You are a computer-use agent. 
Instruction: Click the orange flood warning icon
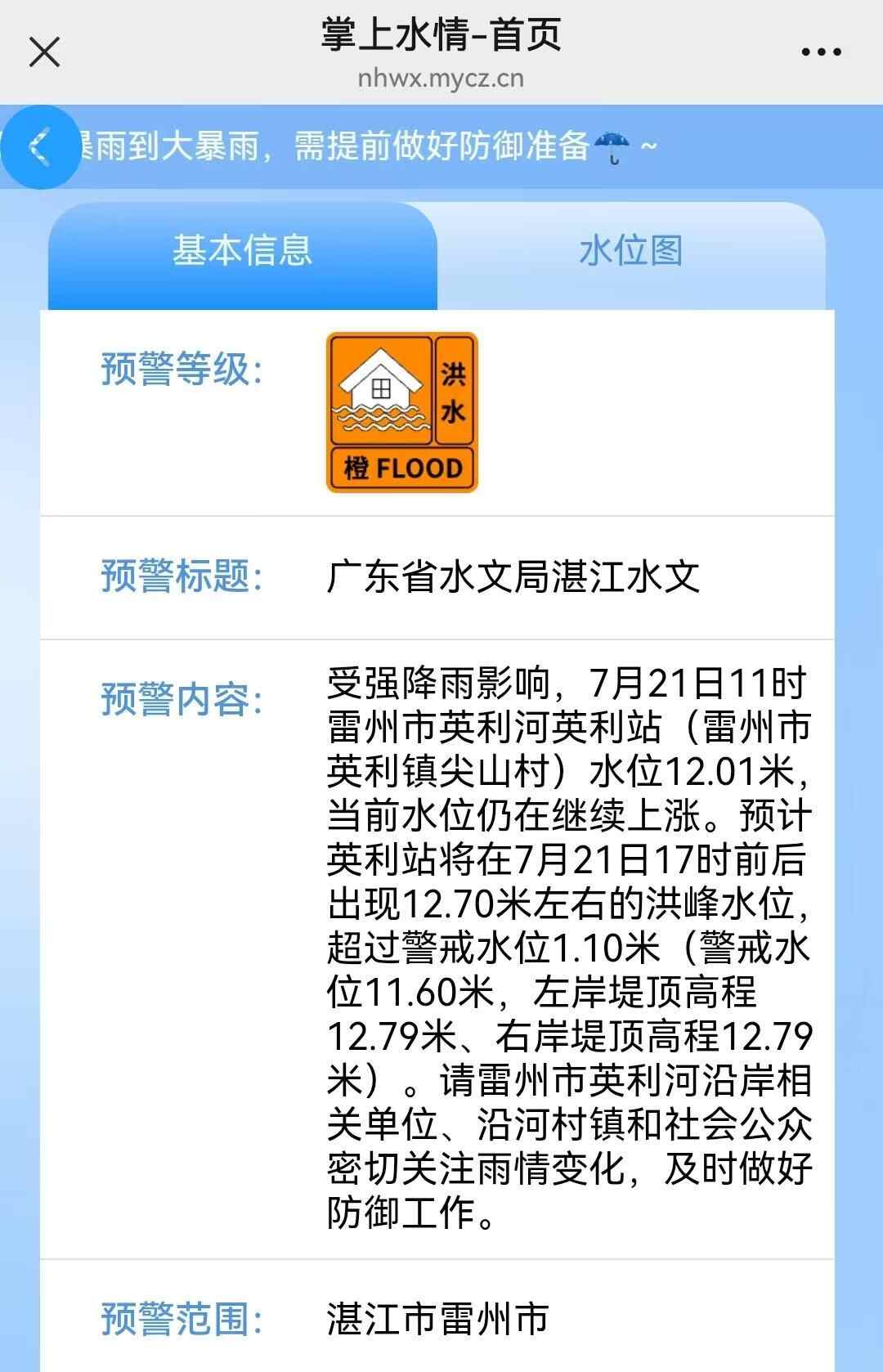(x=401, y=411)
